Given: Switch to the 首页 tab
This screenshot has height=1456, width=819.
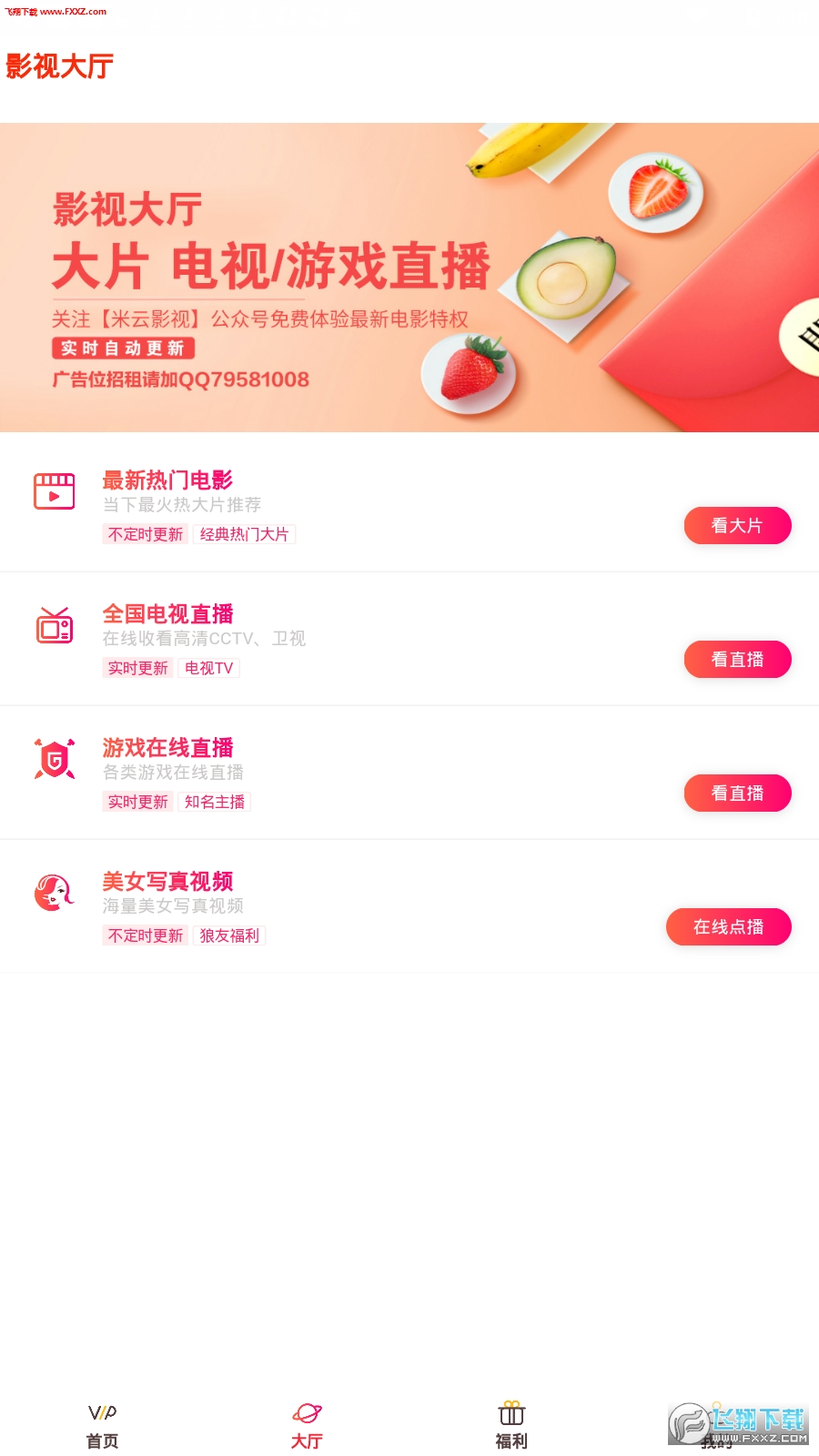Looking at the screenshot, I should [x=102, y=1426].
